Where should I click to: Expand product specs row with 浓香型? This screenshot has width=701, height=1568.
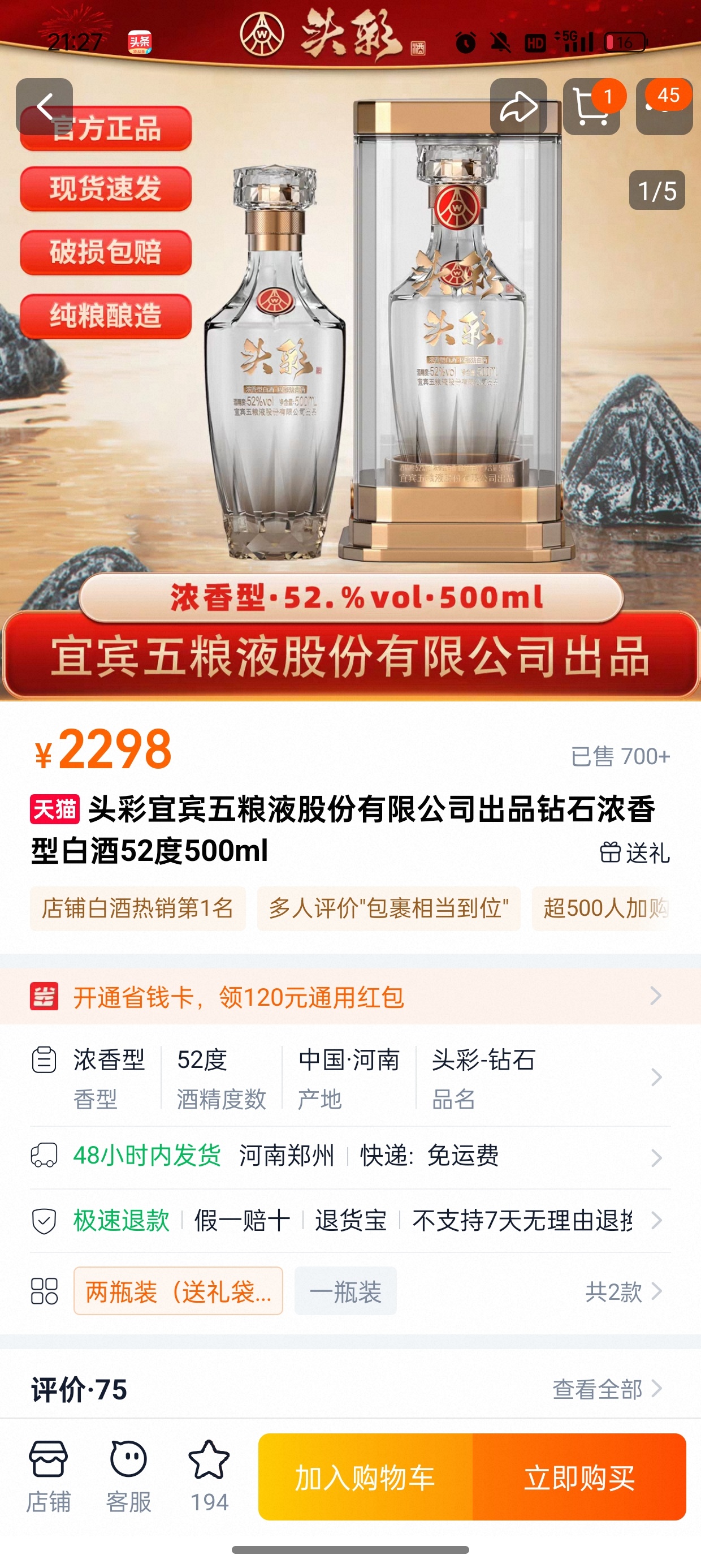point(350,1078)
